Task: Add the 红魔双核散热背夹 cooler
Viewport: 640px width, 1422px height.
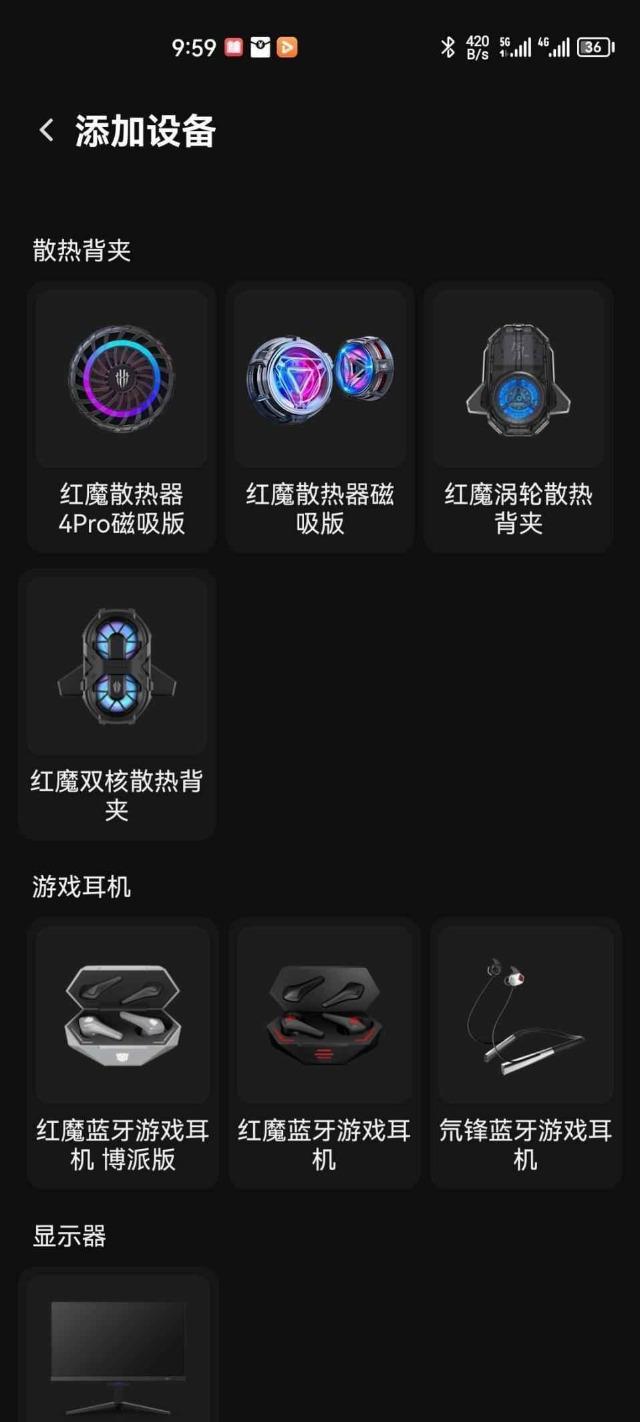Action: point(117,705)
